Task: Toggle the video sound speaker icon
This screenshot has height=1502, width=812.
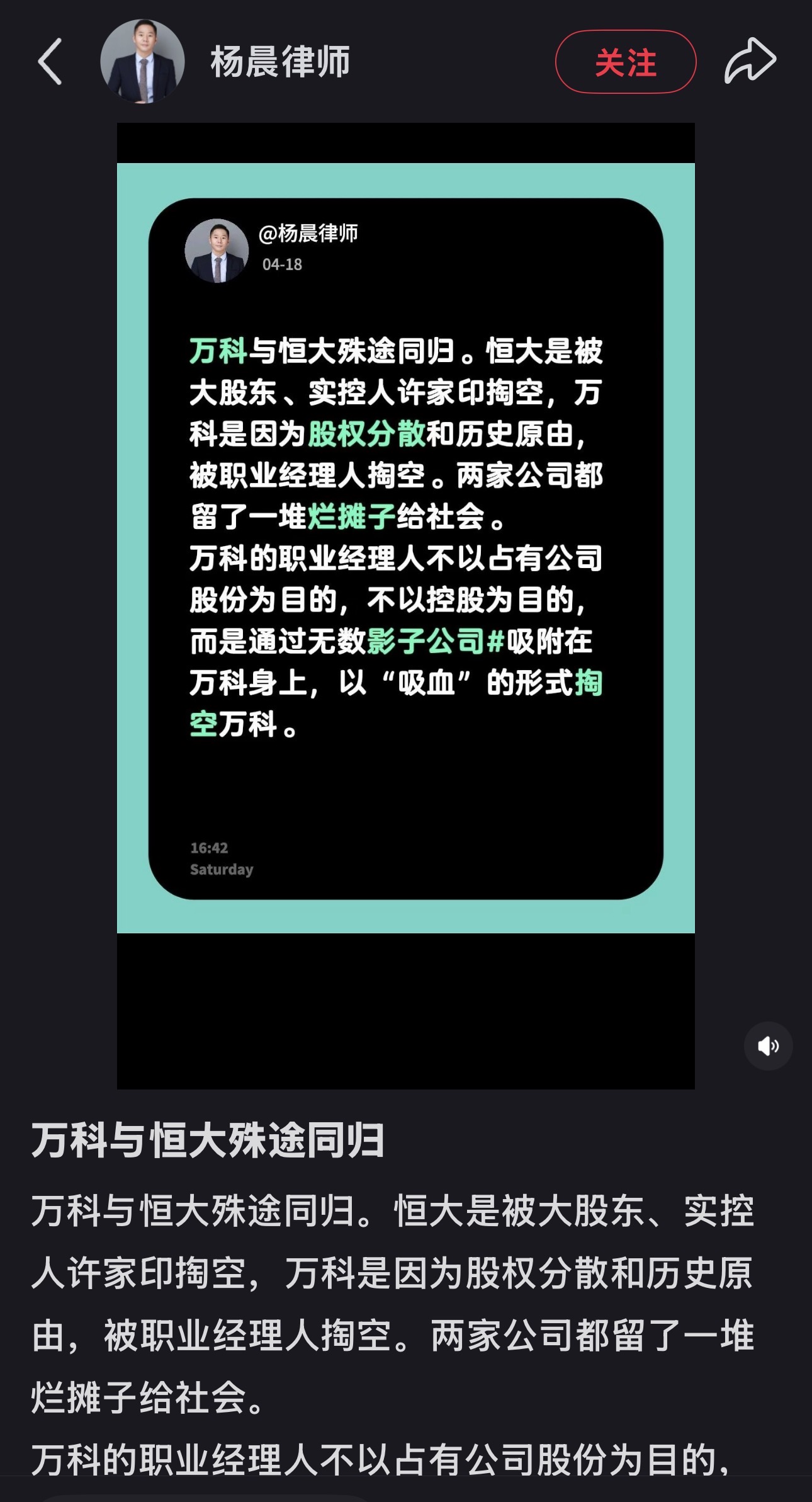Action: pyautogui.click(x=768, y=1046)
